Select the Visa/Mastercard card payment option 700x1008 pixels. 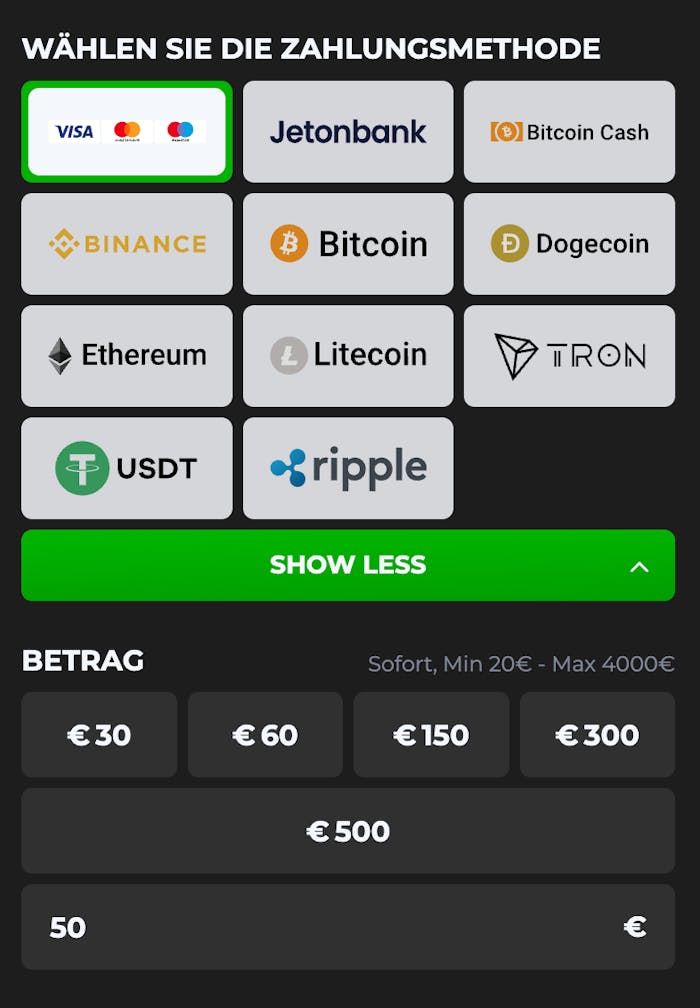[127, 132]
